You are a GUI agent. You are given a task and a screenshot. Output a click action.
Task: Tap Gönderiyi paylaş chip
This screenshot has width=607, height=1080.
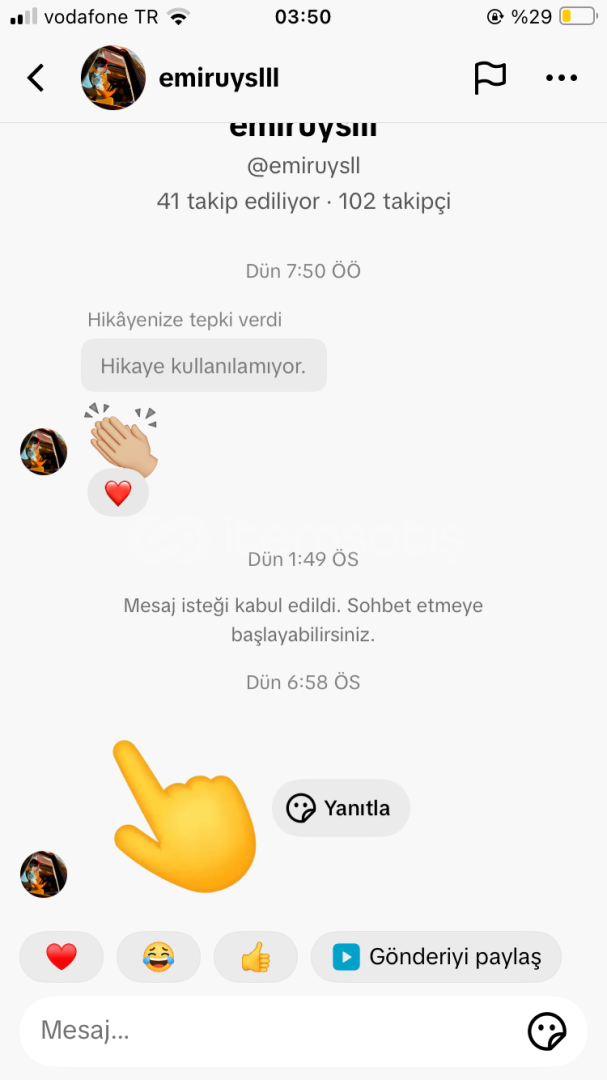click(436, 957)
